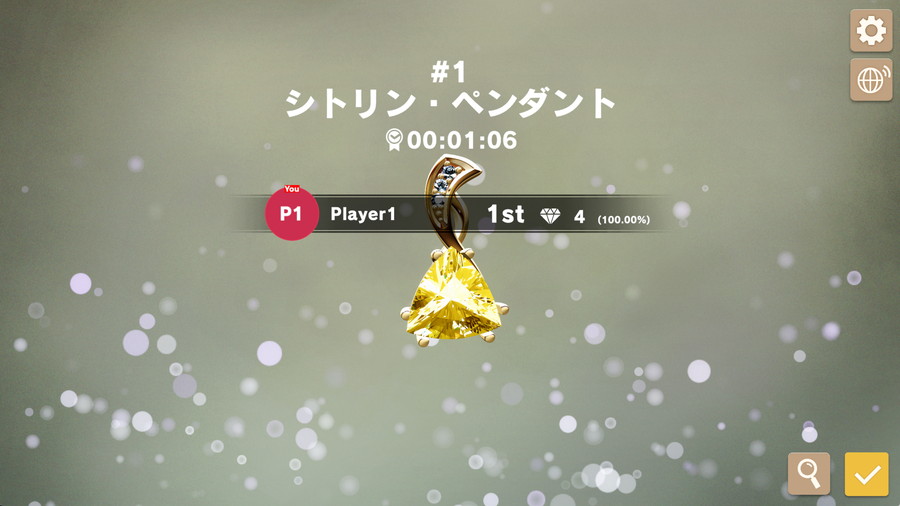900x506 pixels.
Task: Confirm with the yellow checkmark button
Action: (x=866, y=473)
